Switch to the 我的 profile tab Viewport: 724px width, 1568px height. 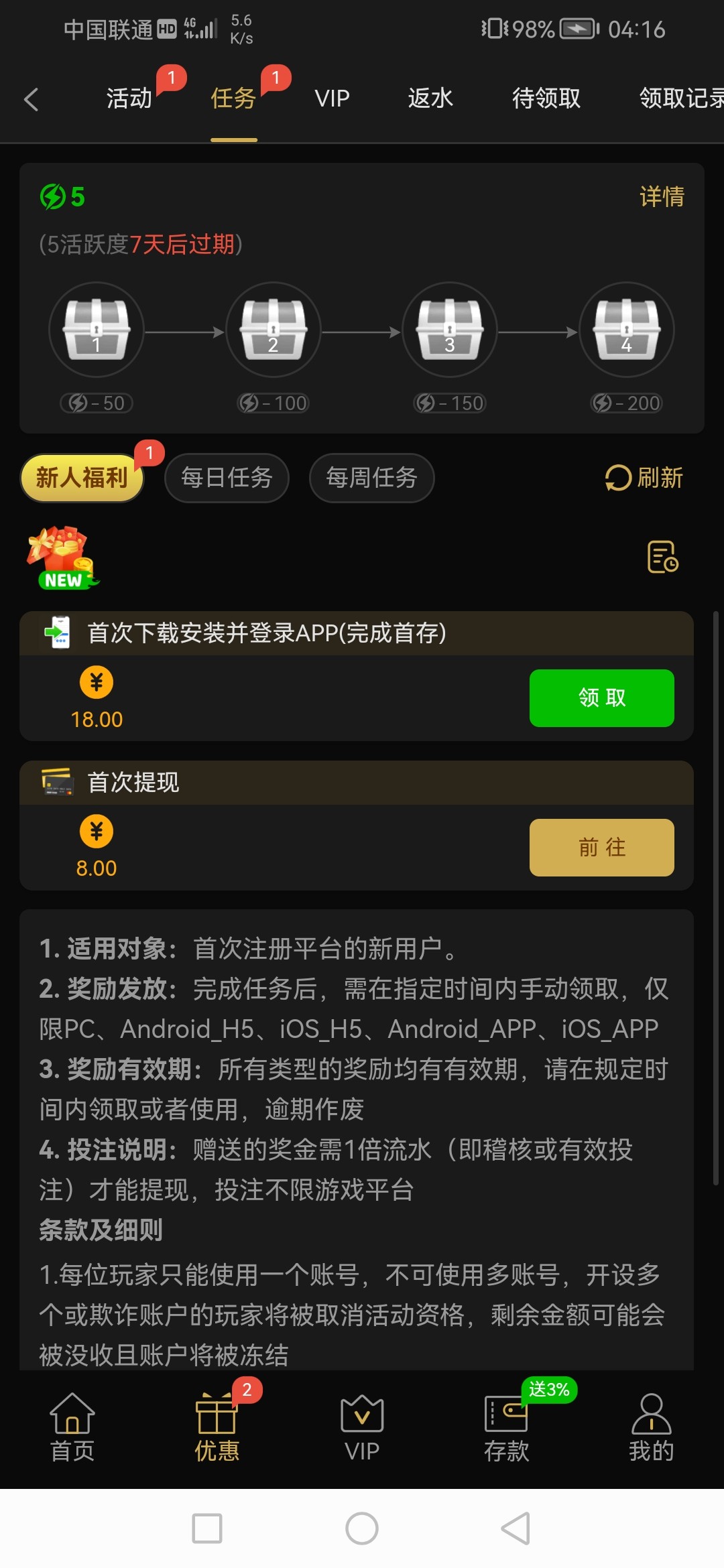coord(651,1427)
